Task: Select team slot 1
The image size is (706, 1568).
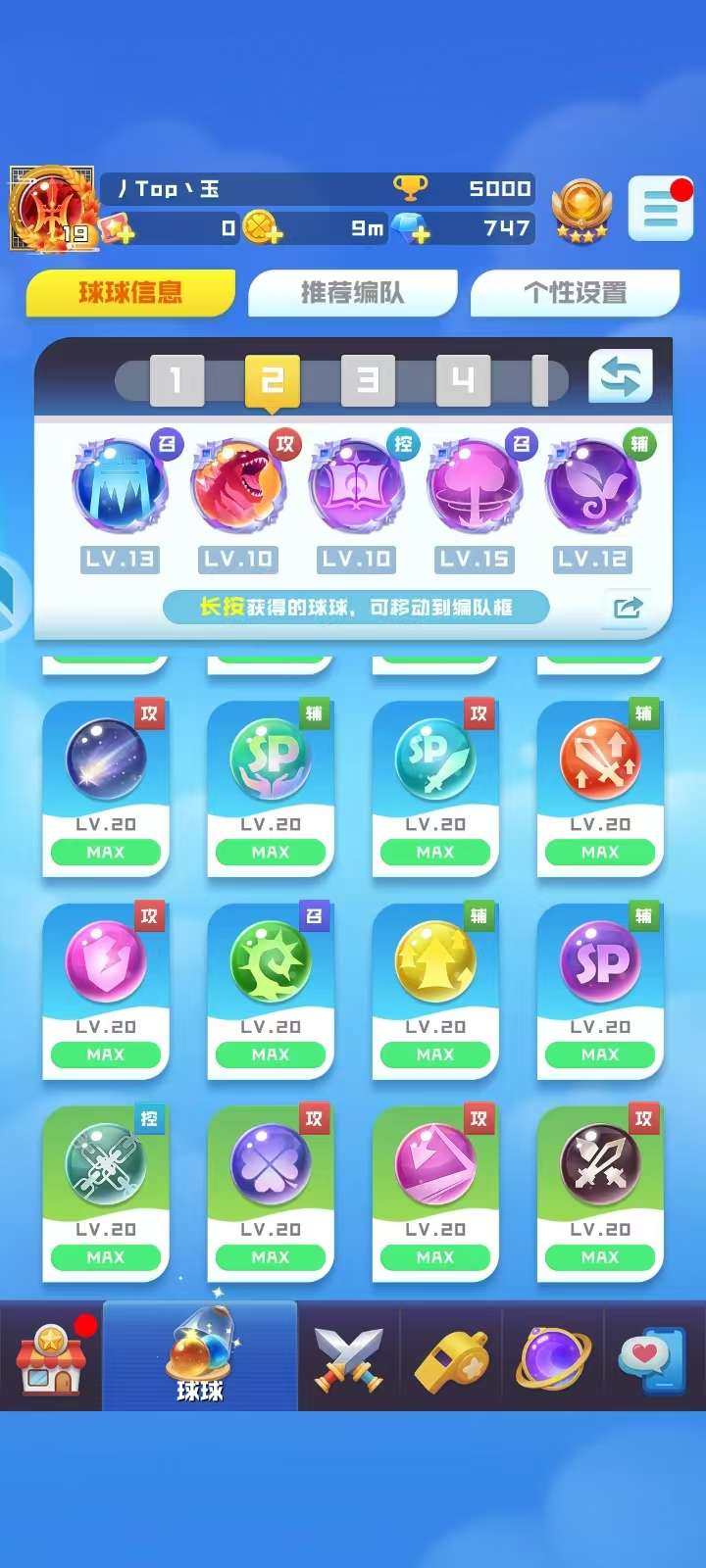Action: 176,380
